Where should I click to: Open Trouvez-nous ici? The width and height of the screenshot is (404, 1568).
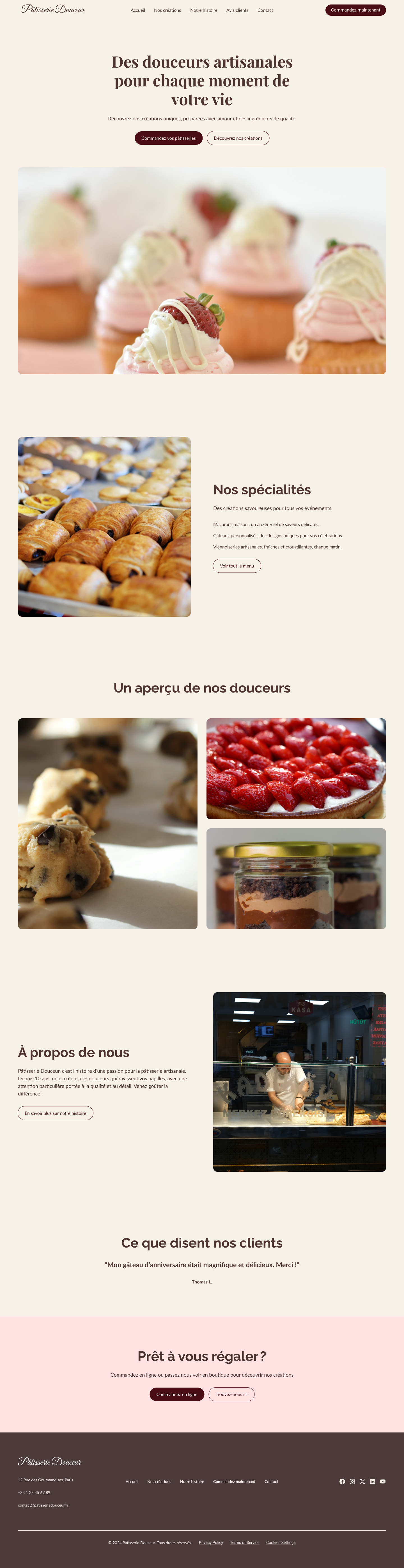[231, 1395]
